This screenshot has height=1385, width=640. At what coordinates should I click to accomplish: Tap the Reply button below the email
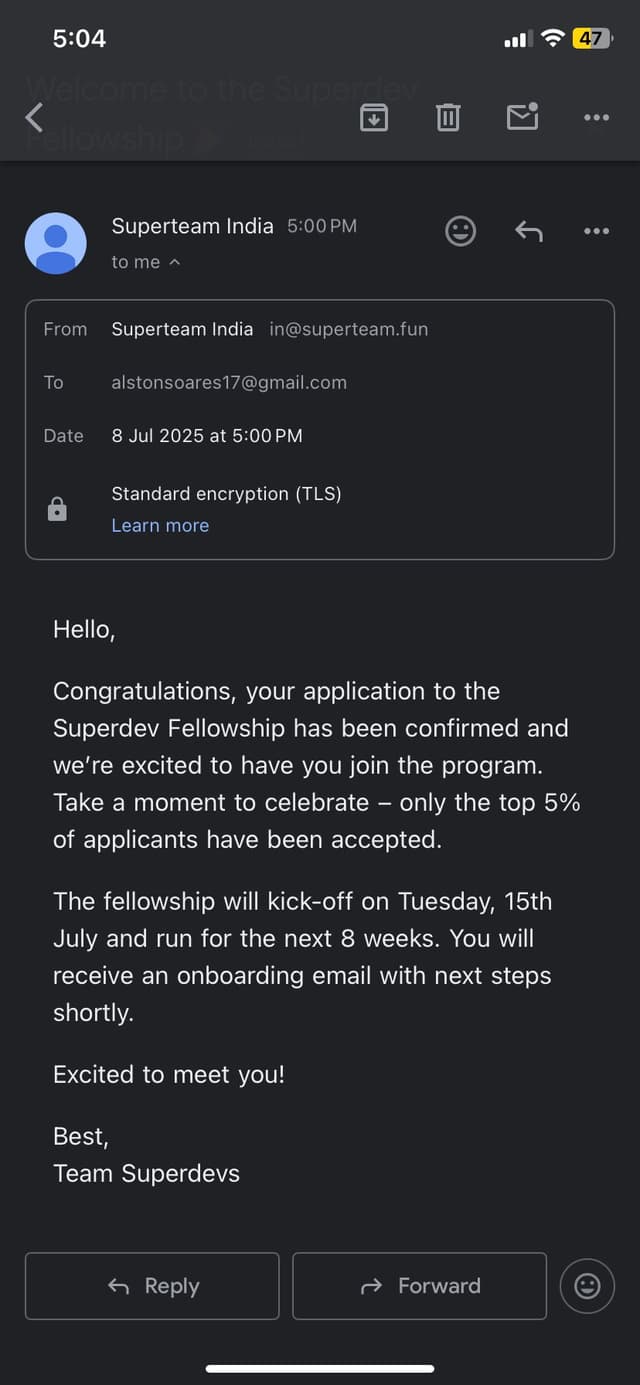pos(152,1286)
